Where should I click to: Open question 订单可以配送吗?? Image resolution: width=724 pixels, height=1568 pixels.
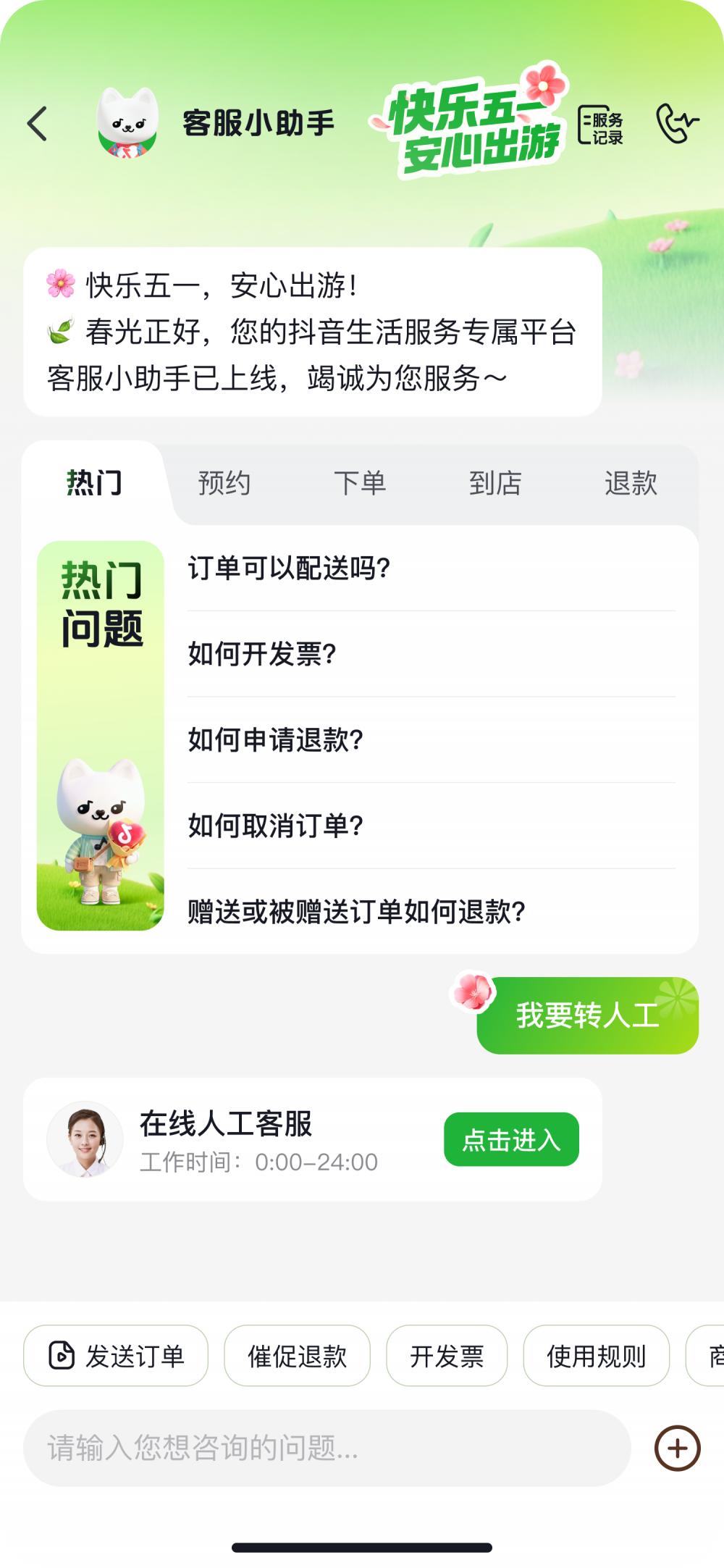290,569
